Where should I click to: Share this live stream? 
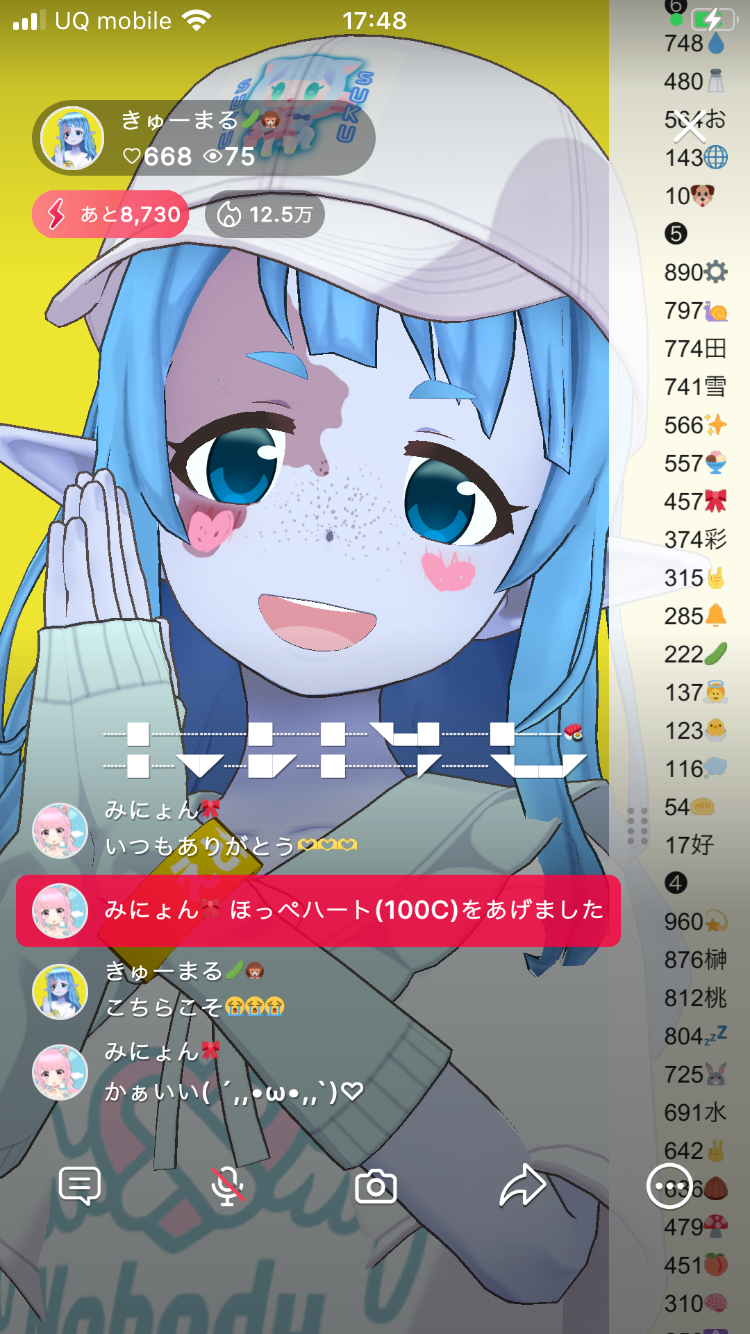click(x=522, y=1187)
